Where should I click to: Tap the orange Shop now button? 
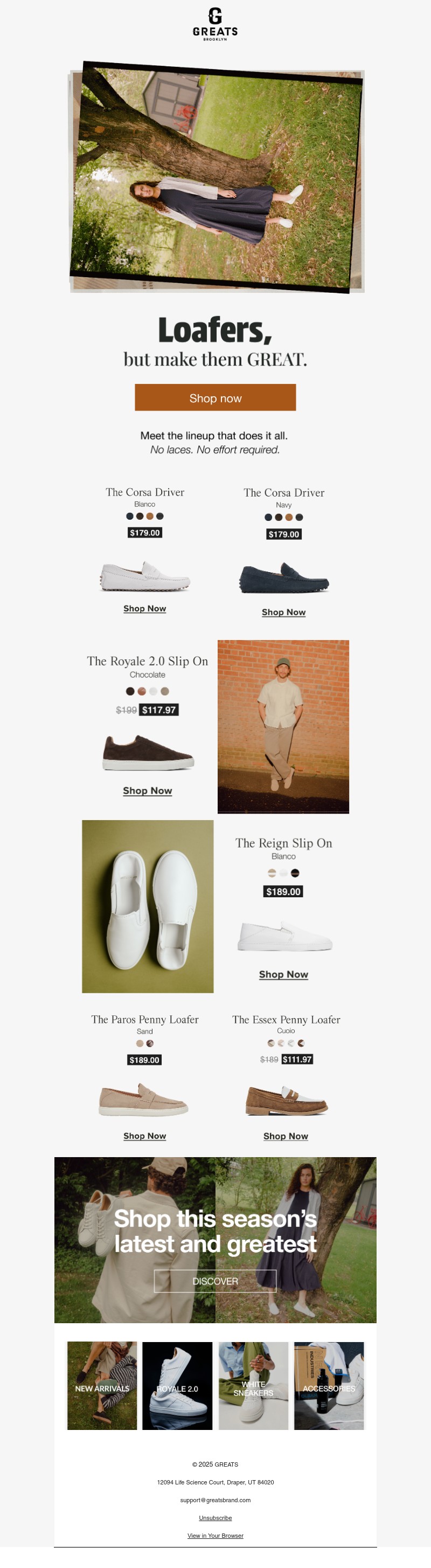(215, 397)
